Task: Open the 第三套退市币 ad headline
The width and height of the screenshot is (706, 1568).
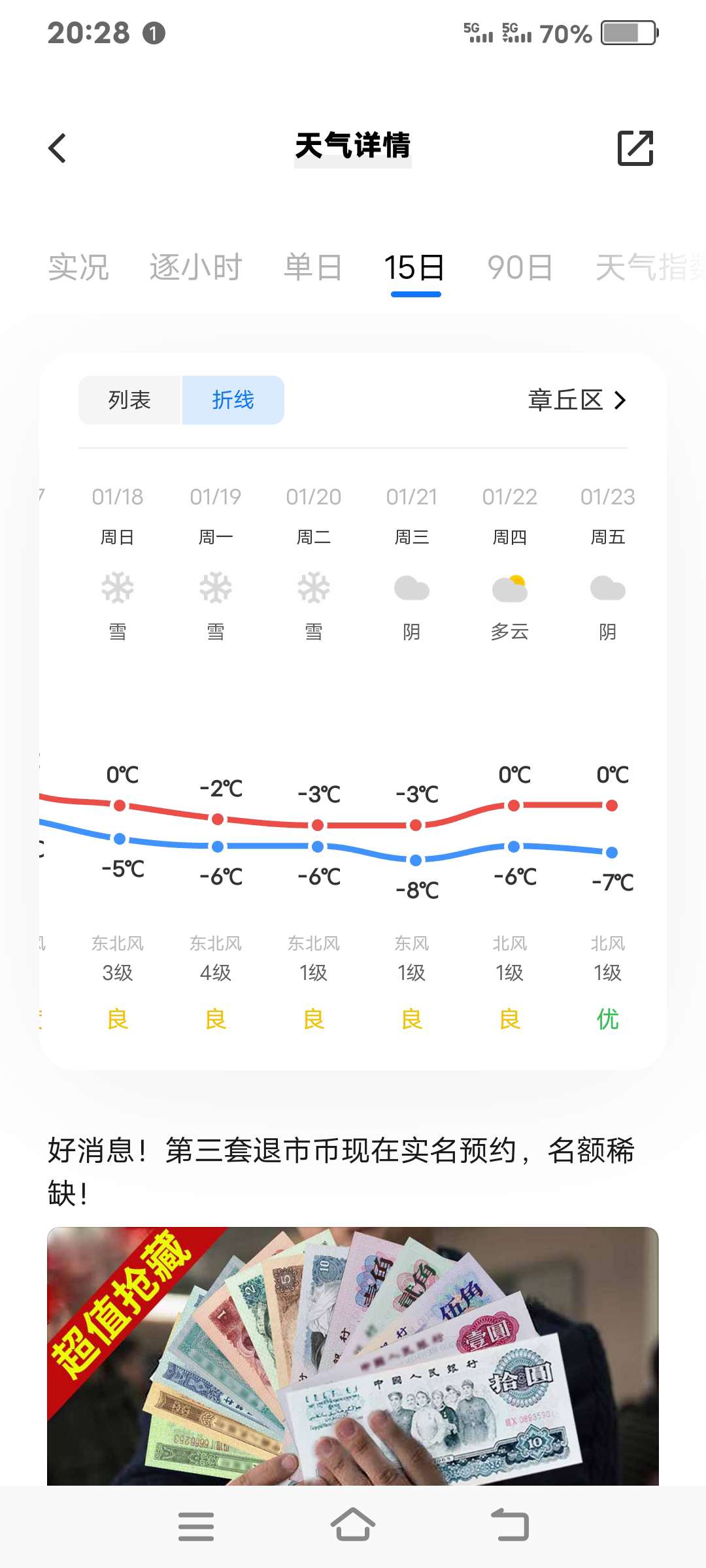Action: point(341,1171)
